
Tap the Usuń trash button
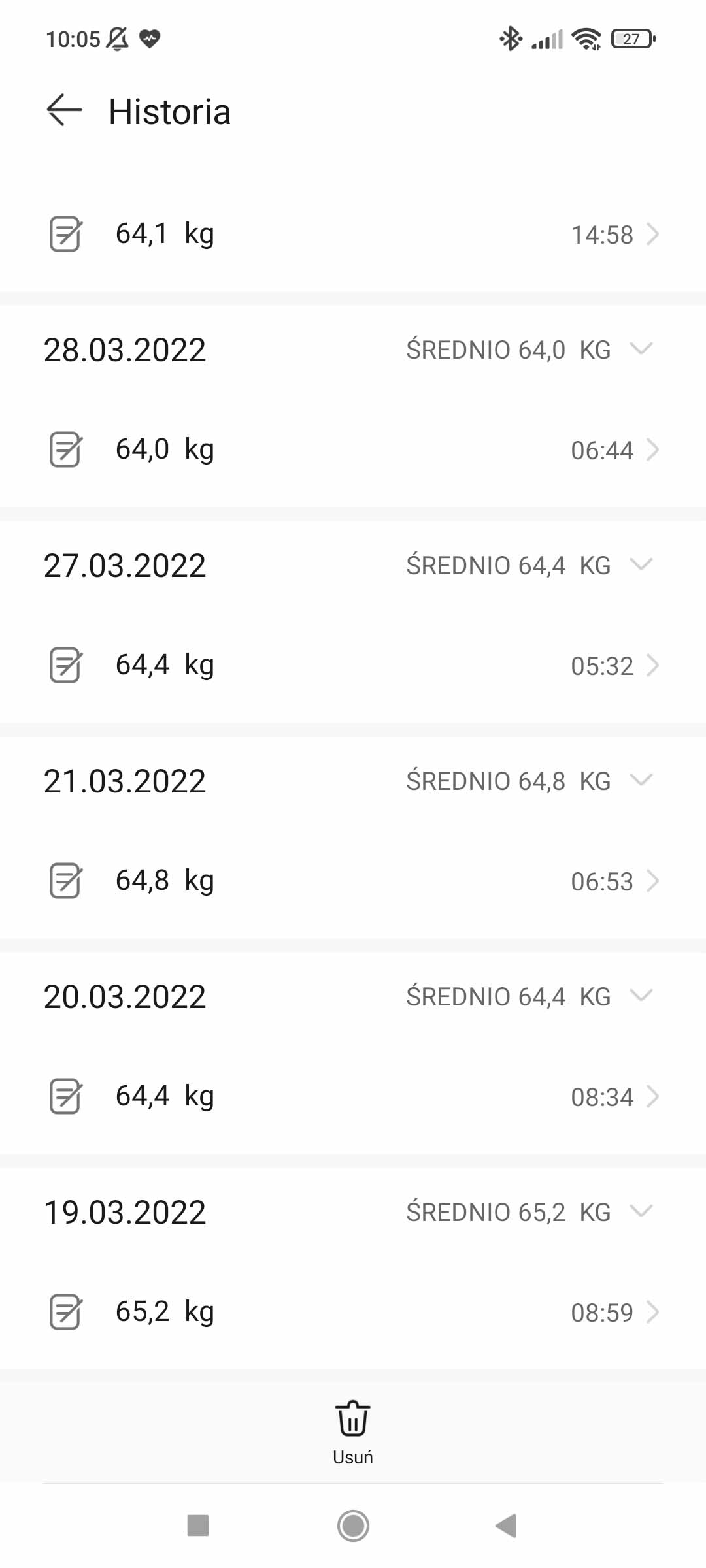[x=353, y=1431]
